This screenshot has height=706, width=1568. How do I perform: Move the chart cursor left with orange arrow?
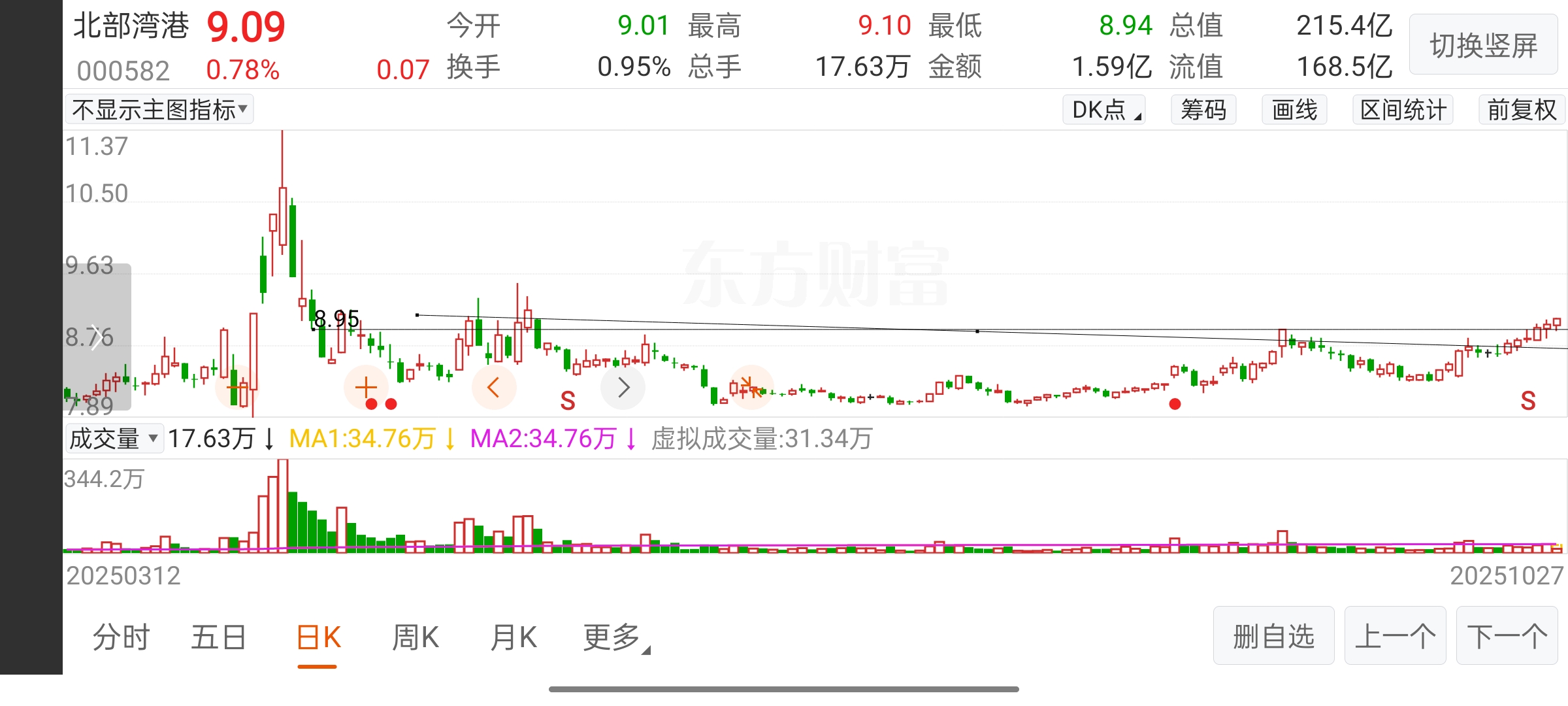click(494, 388)
